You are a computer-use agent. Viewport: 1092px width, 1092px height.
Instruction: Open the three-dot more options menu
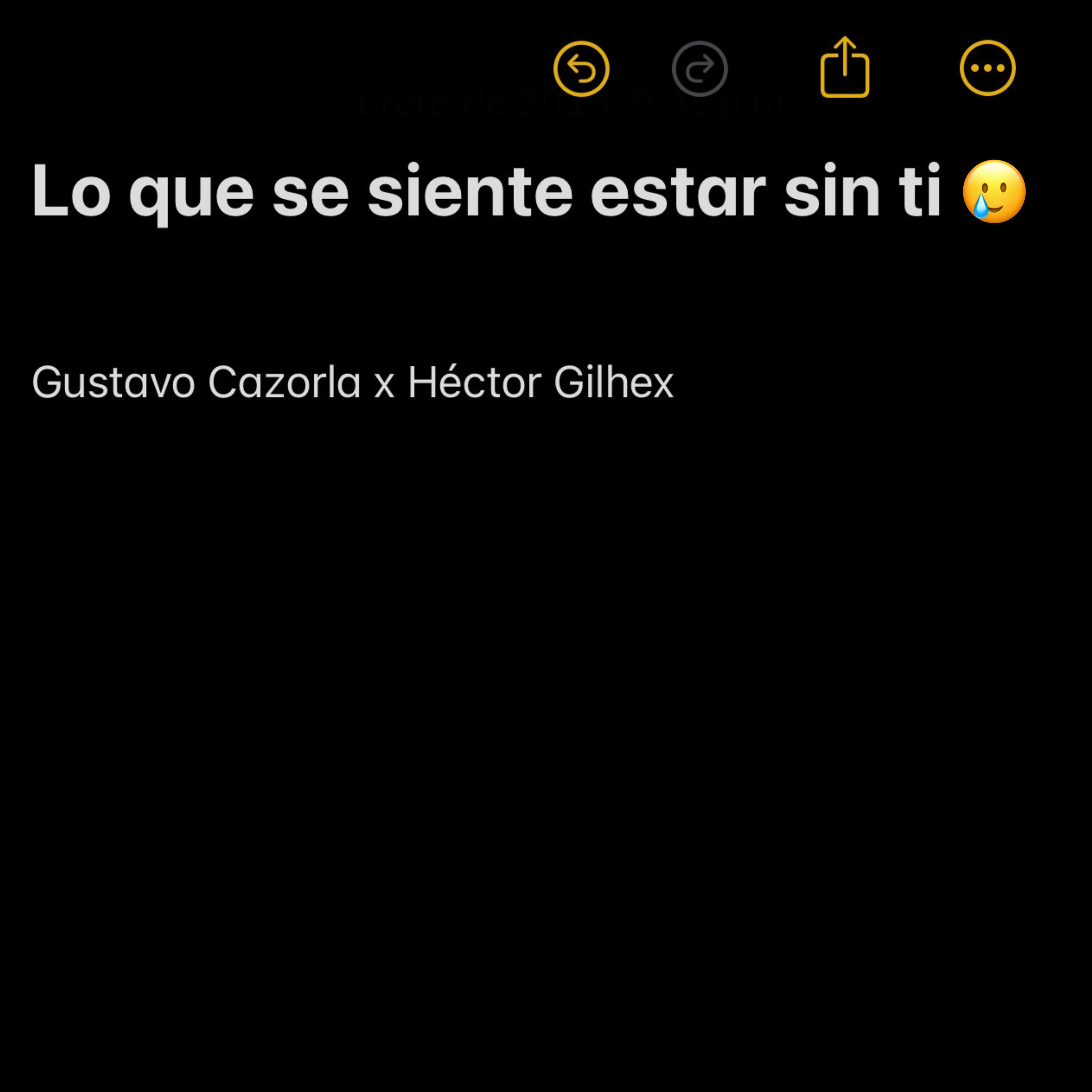(987, 68)
